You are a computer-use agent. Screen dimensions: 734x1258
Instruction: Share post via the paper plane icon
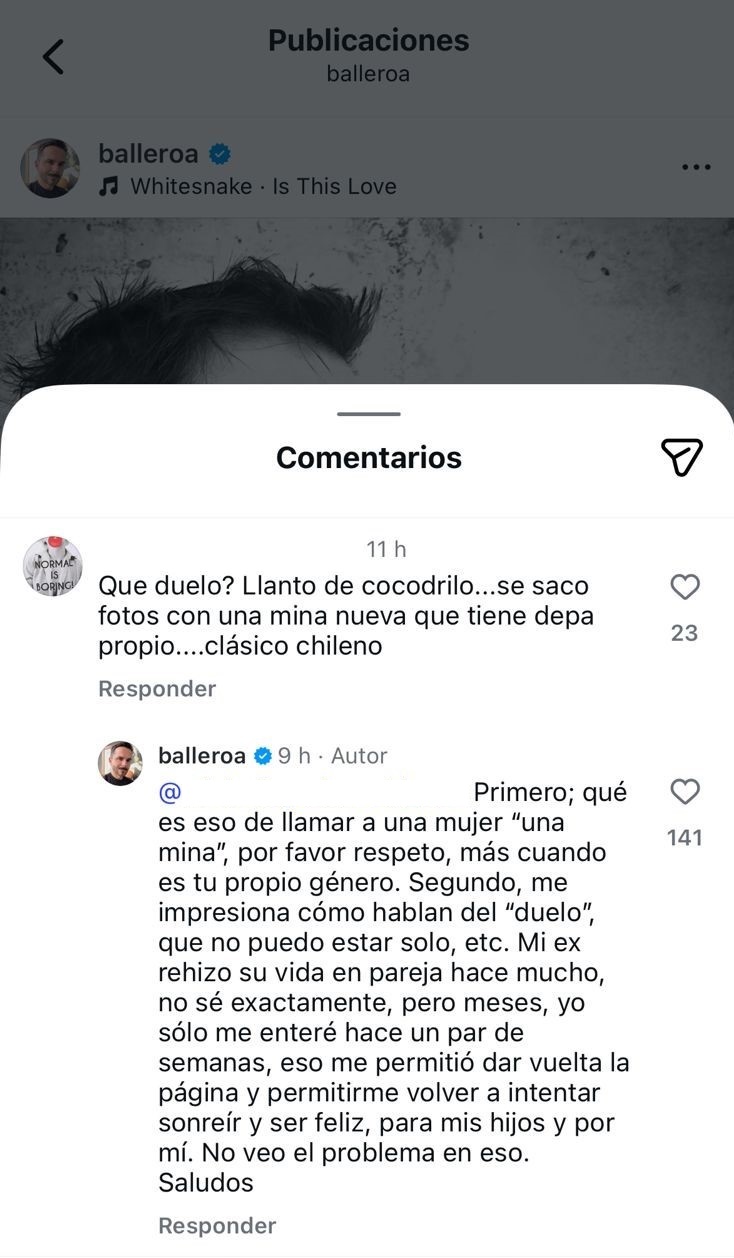pyautogui.click(x=682, y=457)
